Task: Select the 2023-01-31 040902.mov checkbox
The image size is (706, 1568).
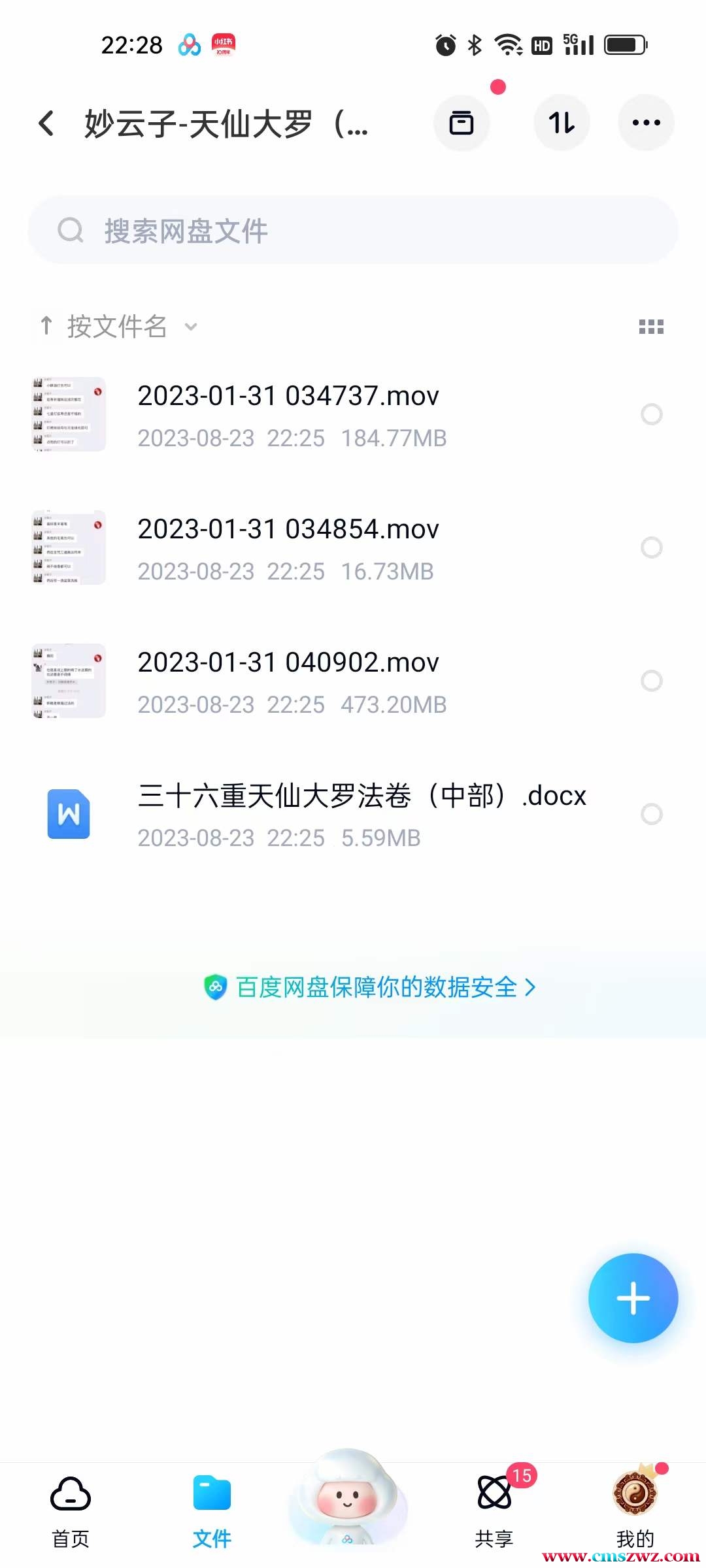Action: tap(651, 681)
